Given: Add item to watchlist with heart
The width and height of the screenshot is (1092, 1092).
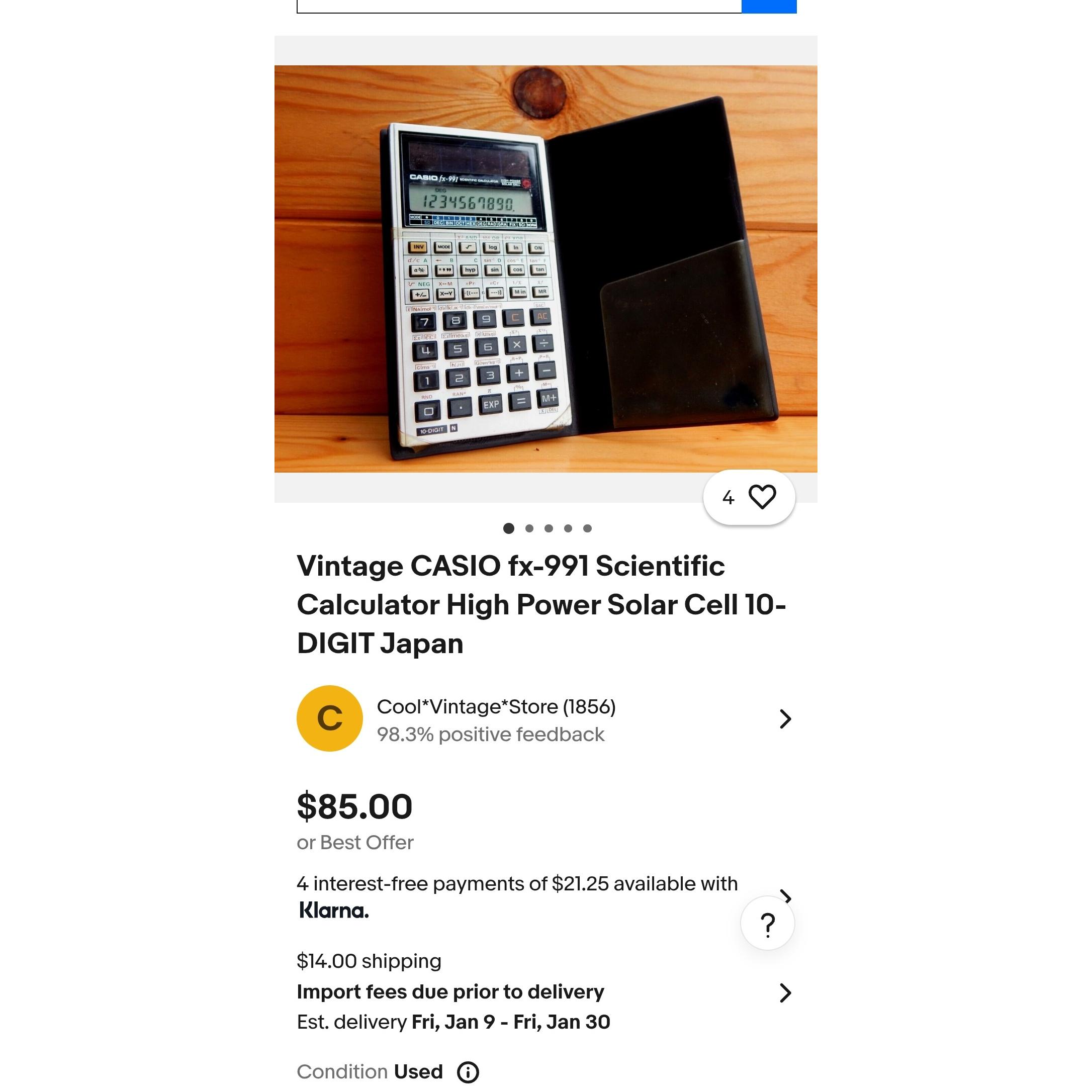Looking at the screenshot, I should pyautogui.click(x=761, y=497).
